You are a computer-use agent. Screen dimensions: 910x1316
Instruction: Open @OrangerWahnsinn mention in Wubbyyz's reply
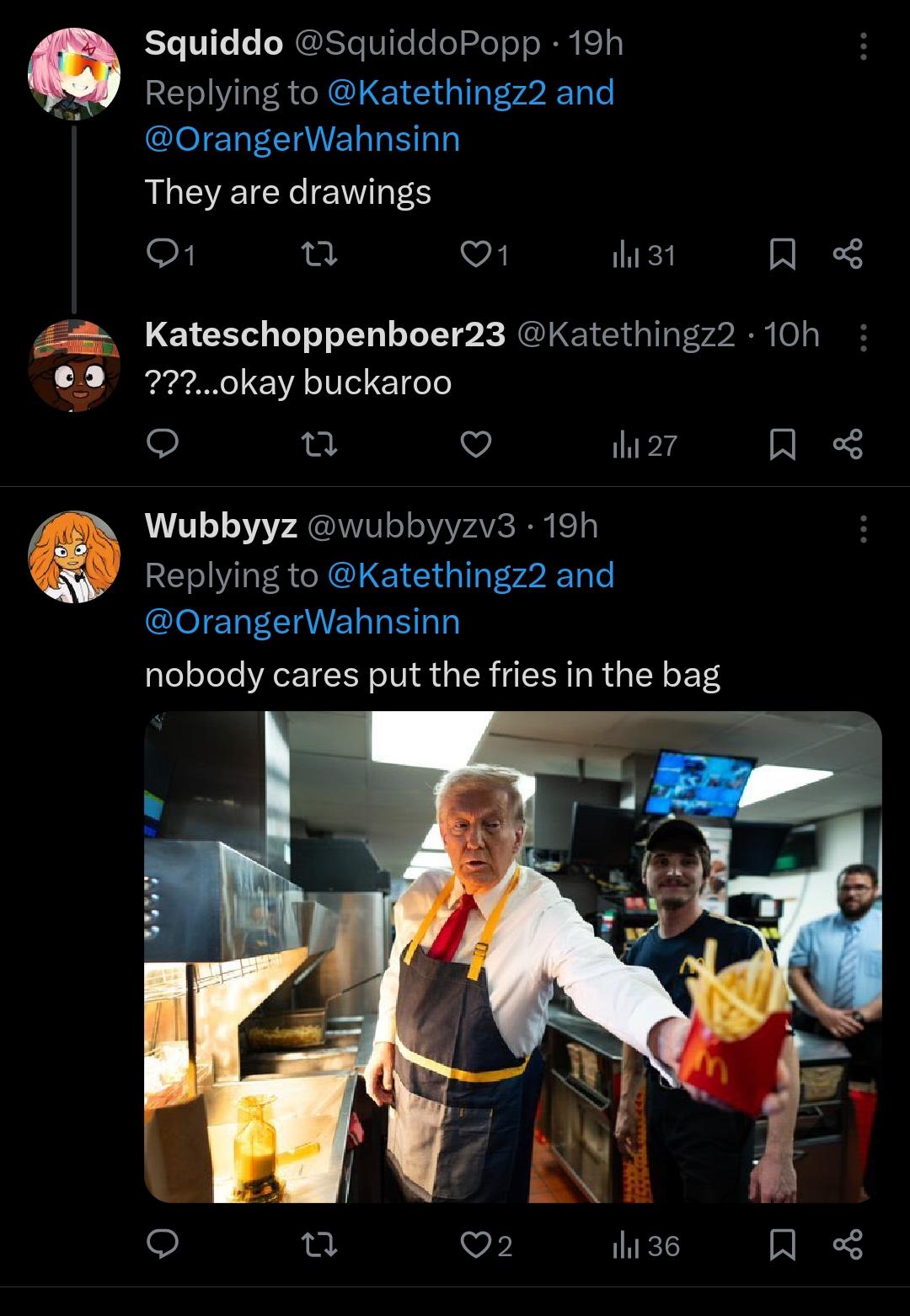[302, 623]
